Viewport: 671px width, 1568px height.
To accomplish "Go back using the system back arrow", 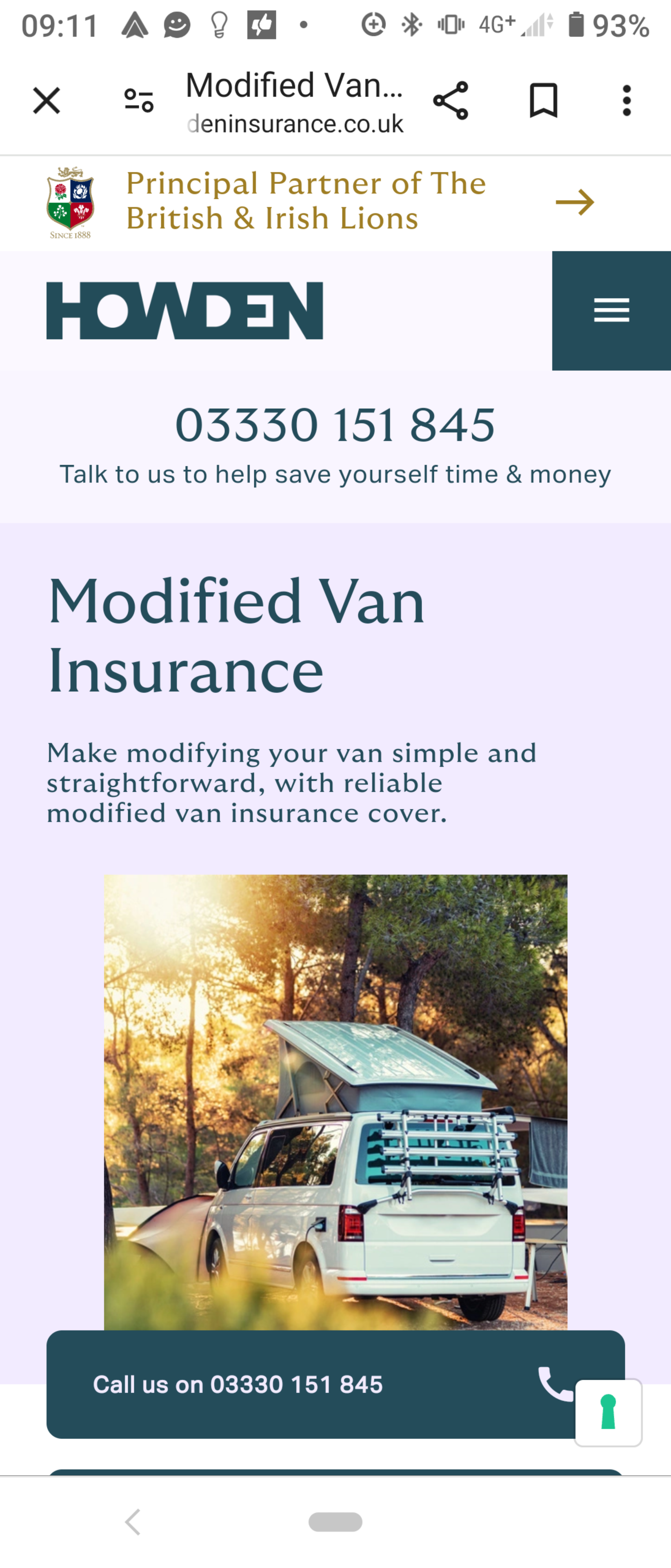I will [x=133, y=1522].
